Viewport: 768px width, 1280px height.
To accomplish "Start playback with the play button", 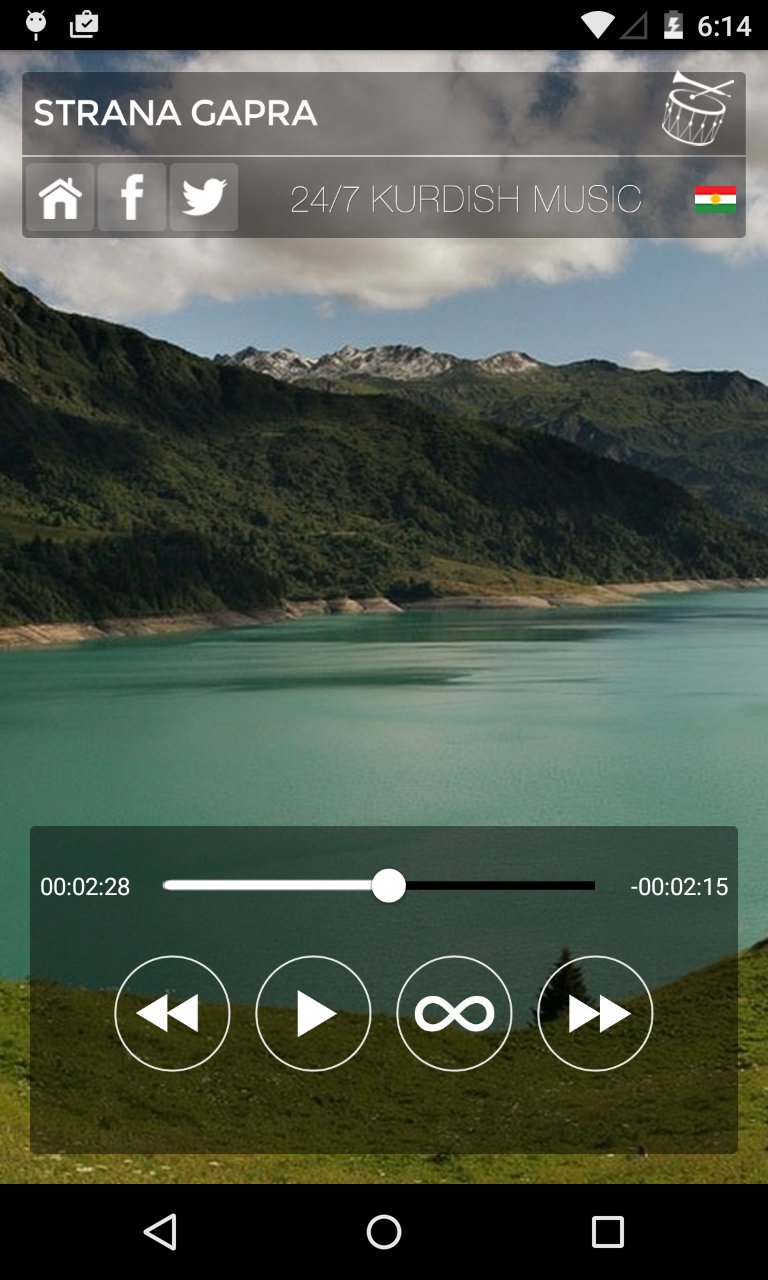I will point(313,1014).
